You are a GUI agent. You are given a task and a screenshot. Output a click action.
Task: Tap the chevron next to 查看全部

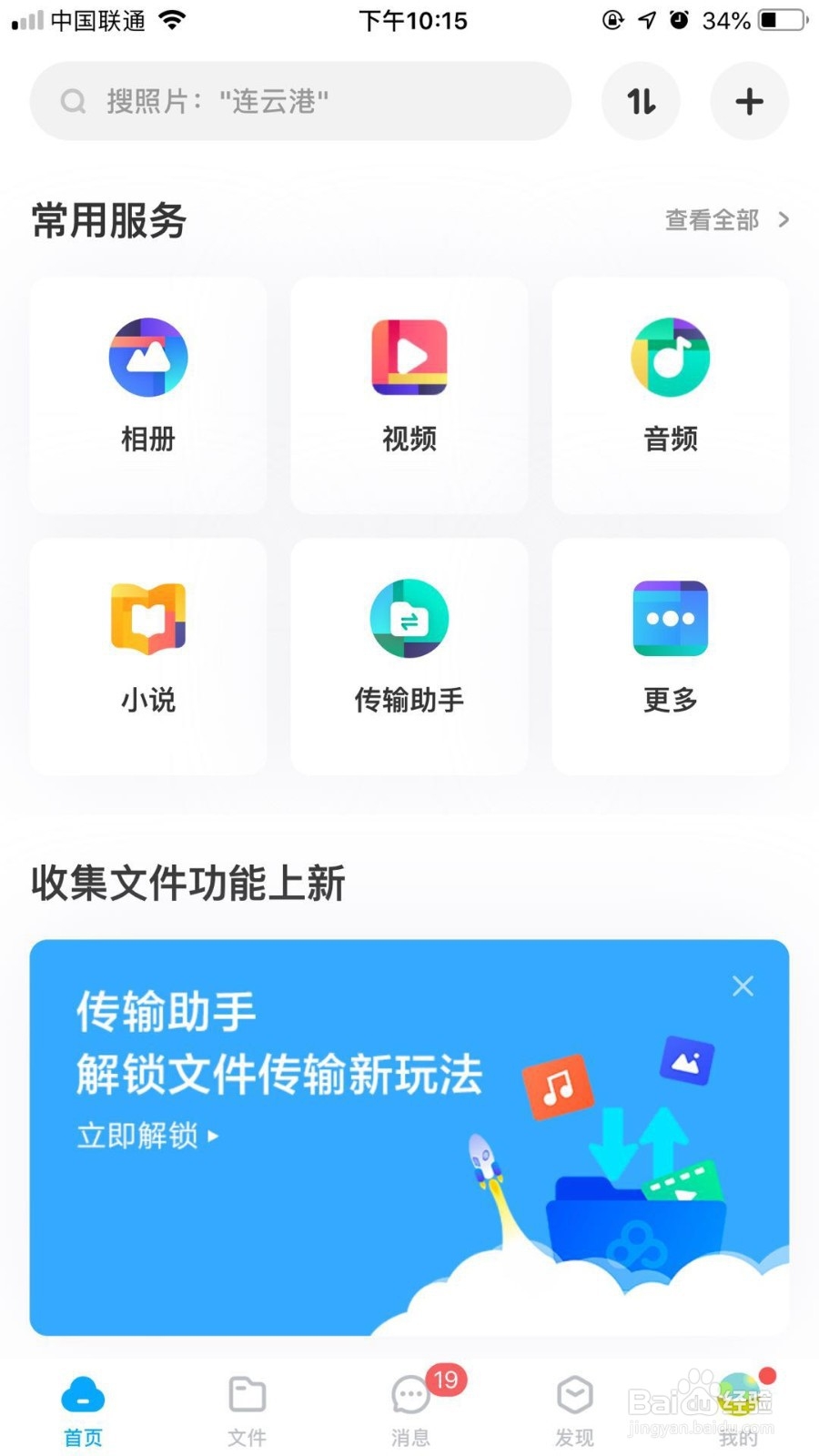click(x=784, y=219)
